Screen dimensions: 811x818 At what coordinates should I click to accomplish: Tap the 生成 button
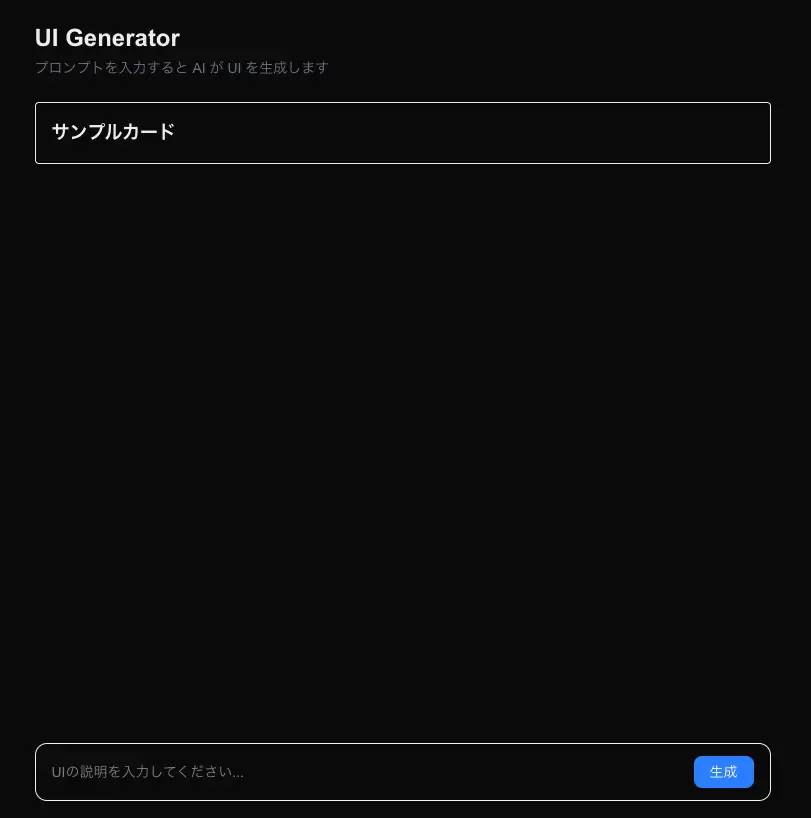point(723,772)
